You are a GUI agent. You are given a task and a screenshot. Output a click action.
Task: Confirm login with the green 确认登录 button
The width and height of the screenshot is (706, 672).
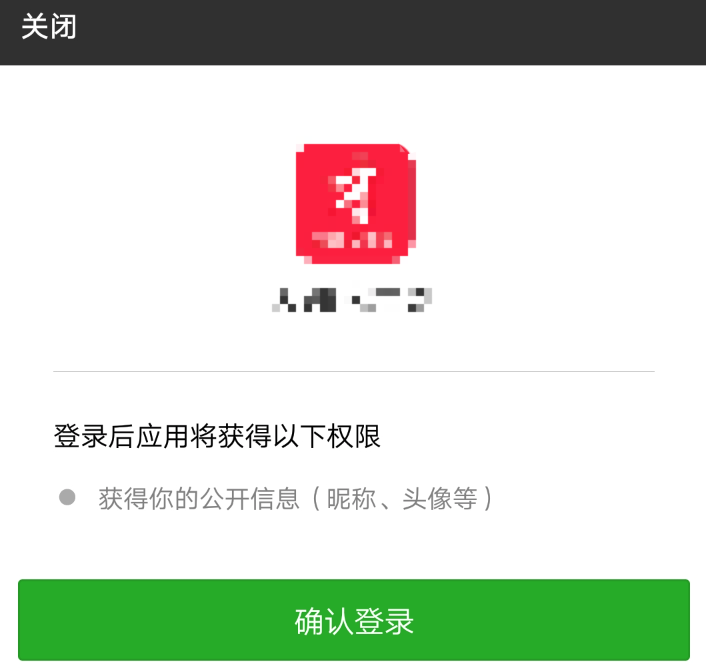354,621
